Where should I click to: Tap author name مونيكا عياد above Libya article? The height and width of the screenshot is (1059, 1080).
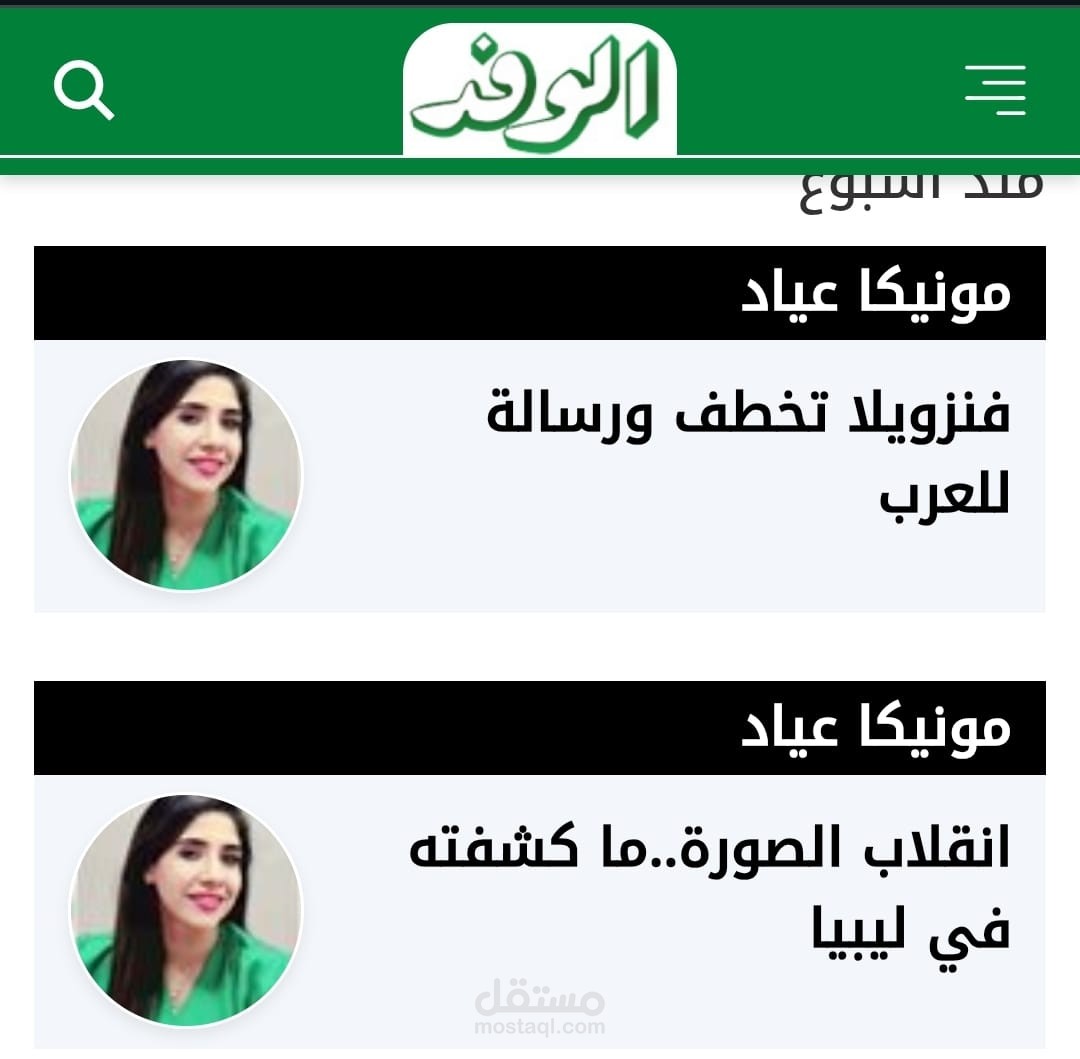(876, 728)
